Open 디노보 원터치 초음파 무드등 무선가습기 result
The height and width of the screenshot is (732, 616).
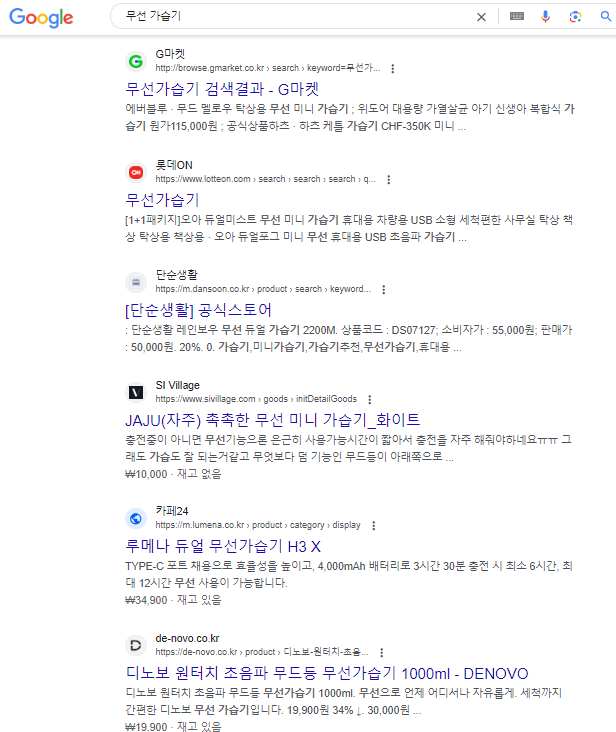click(x=327, y=673)
